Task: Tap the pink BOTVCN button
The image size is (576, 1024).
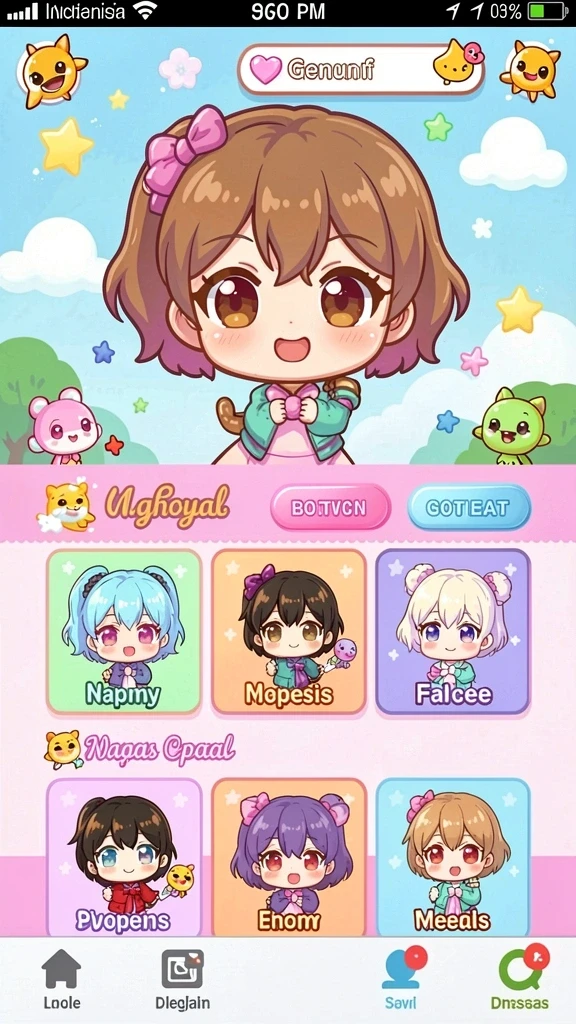Action: click(x=330, y=507)
